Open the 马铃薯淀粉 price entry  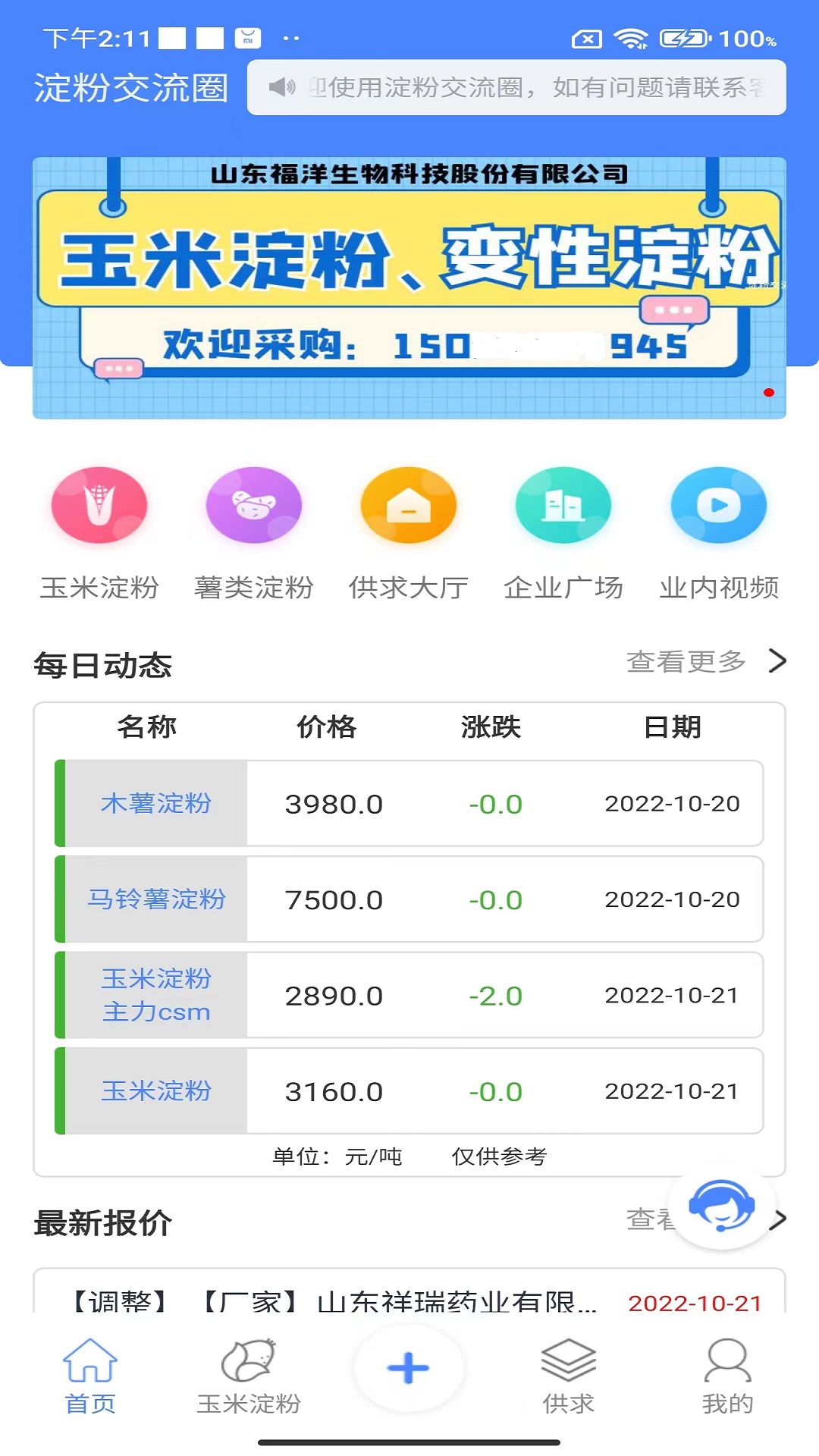(155, 899)
